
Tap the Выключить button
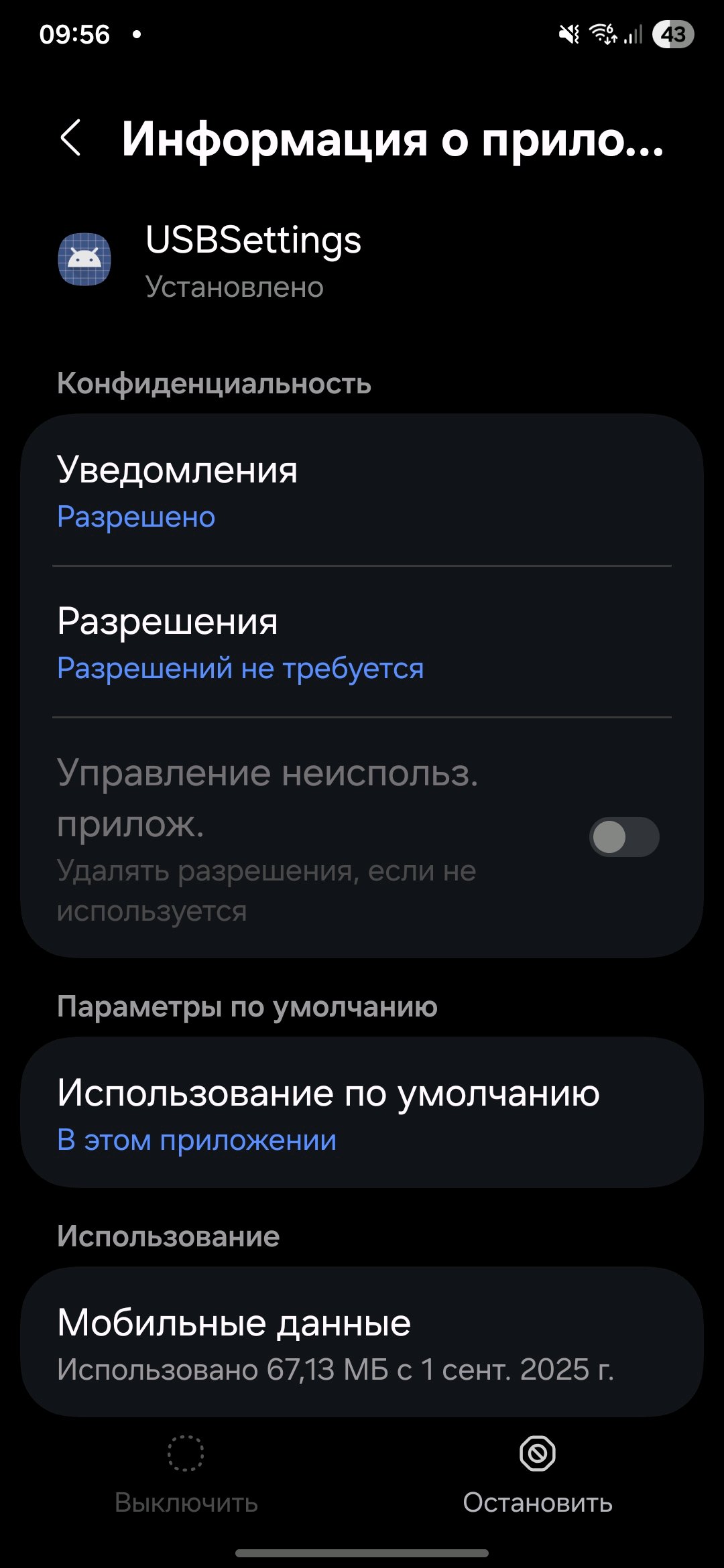click(x=186, y=1474)
